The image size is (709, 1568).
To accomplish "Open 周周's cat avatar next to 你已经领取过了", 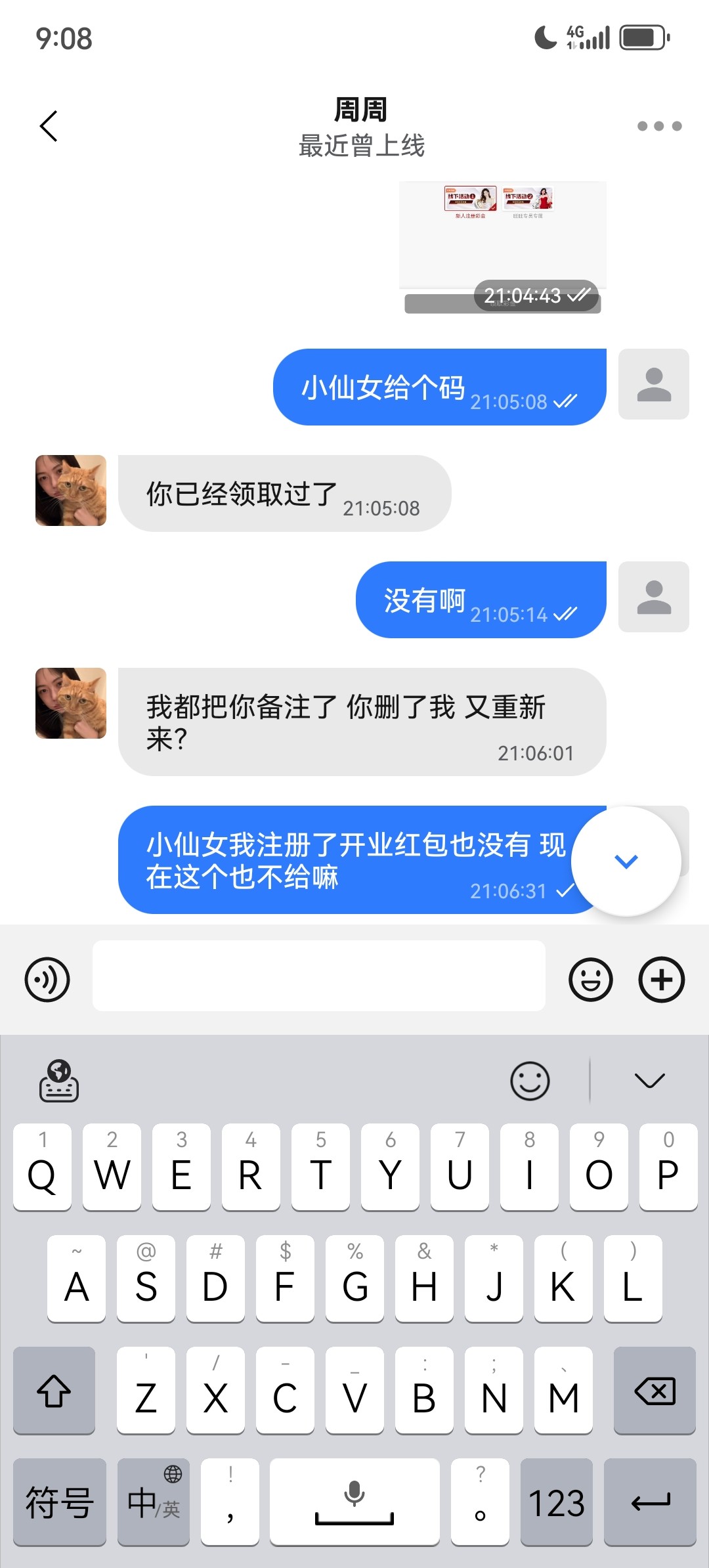I will pos(71,490).
